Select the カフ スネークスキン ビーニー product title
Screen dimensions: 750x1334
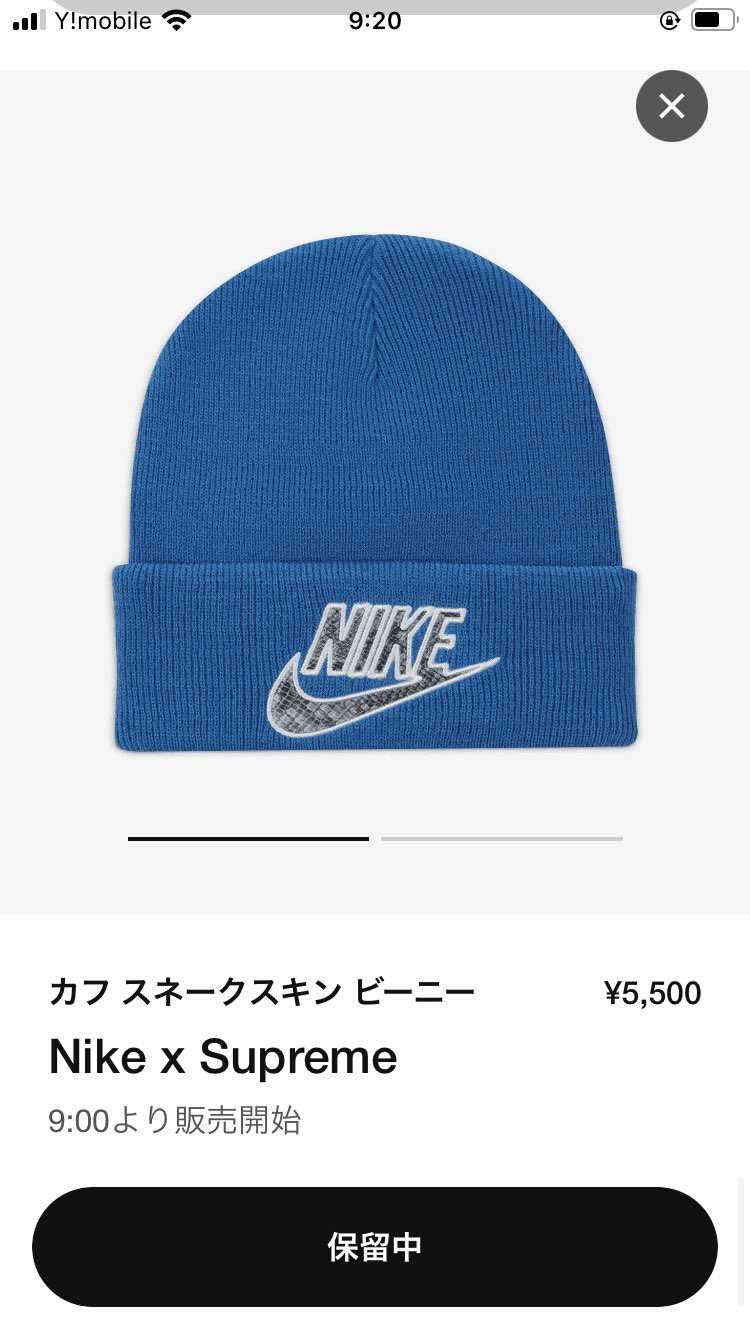(x=263, y=990)
